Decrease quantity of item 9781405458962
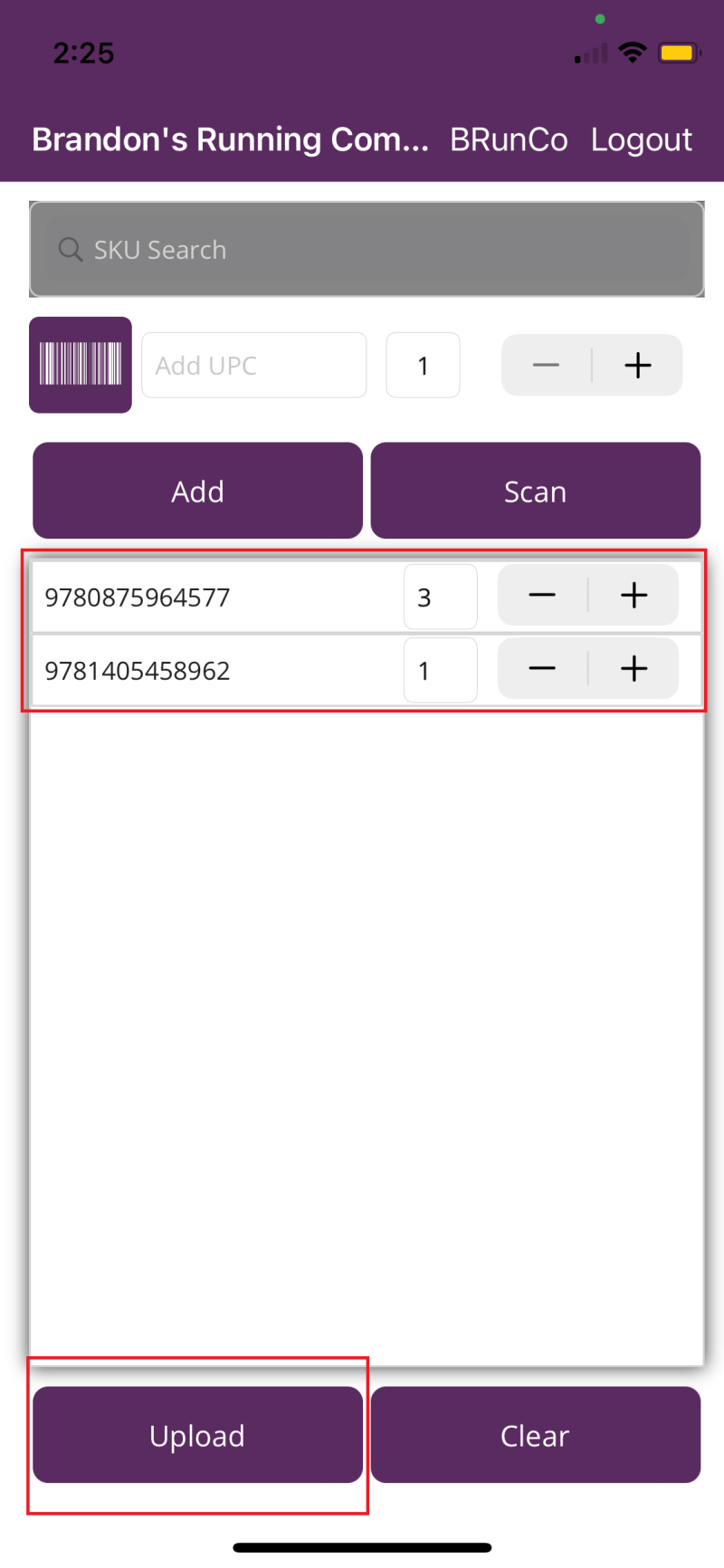The width and height of the screenshot is (724, 1568). [x=541, y=668]
